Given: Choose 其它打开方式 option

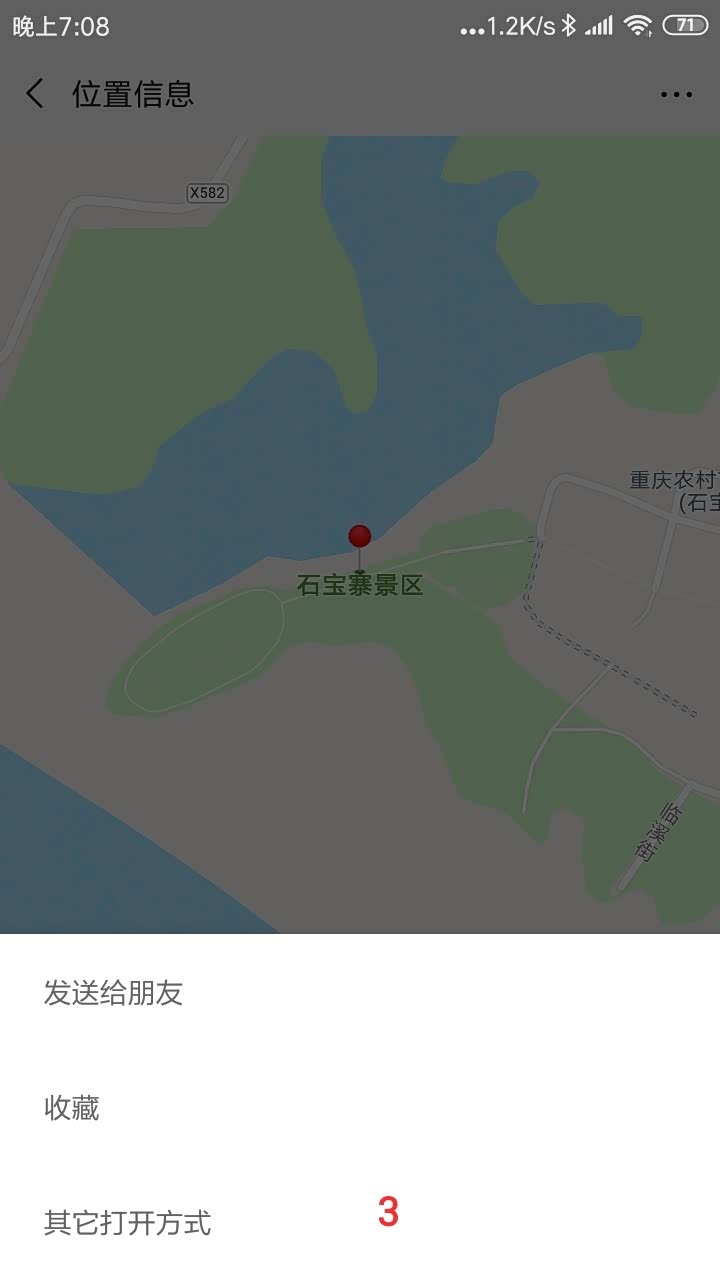Looking at the screenshot, I should pyautogui.click(x=128, y=1222).
